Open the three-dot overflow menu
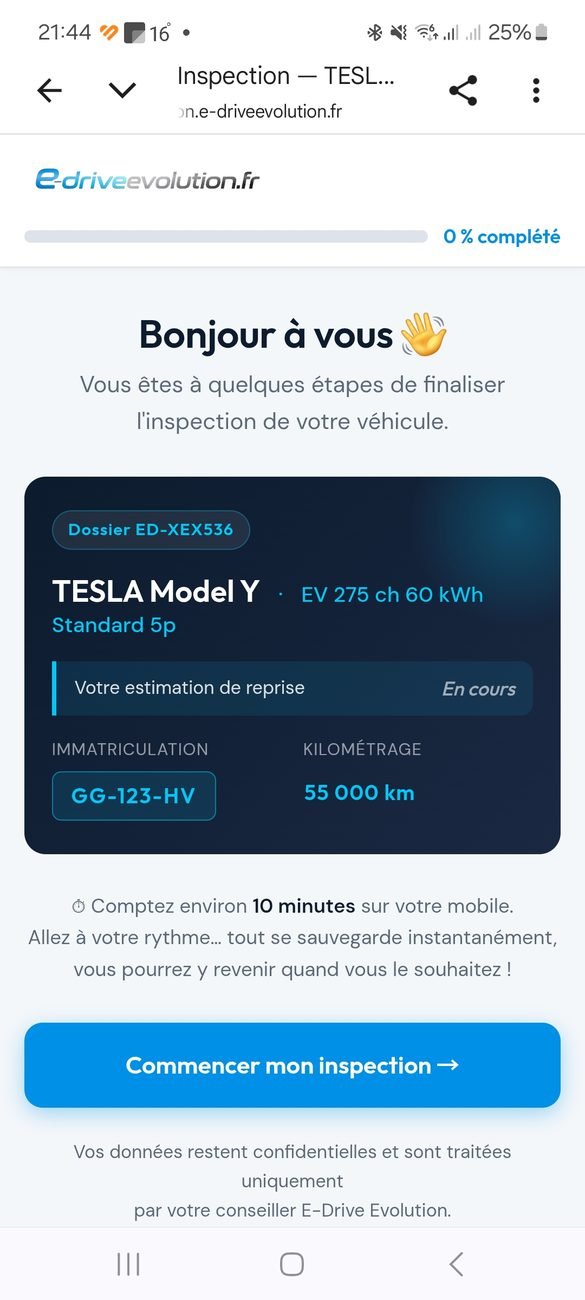585x1300 pixels. 536,91
